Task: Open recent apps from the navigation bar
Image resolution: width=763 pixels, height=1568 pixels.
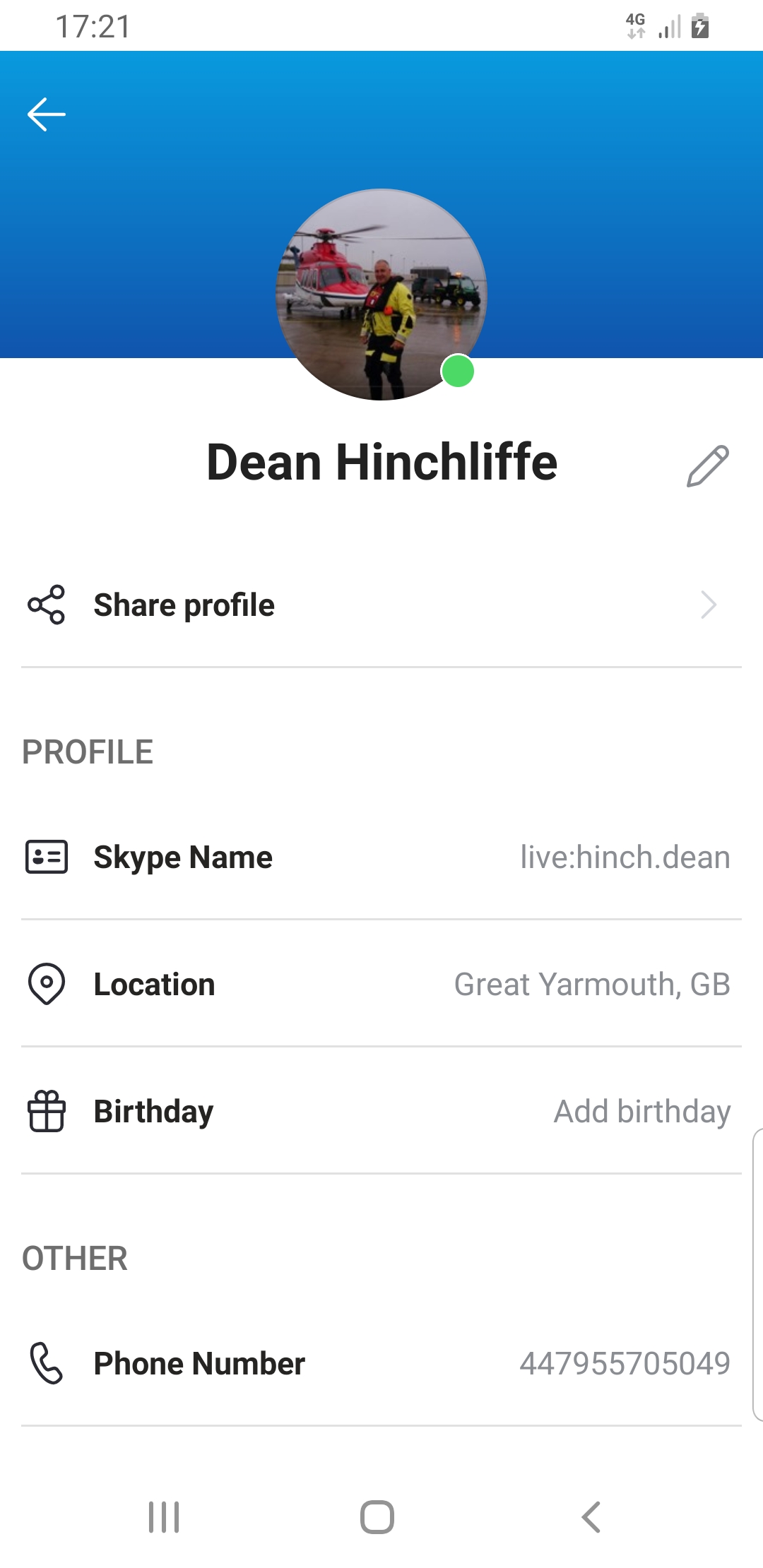Action: (164, 1516)
